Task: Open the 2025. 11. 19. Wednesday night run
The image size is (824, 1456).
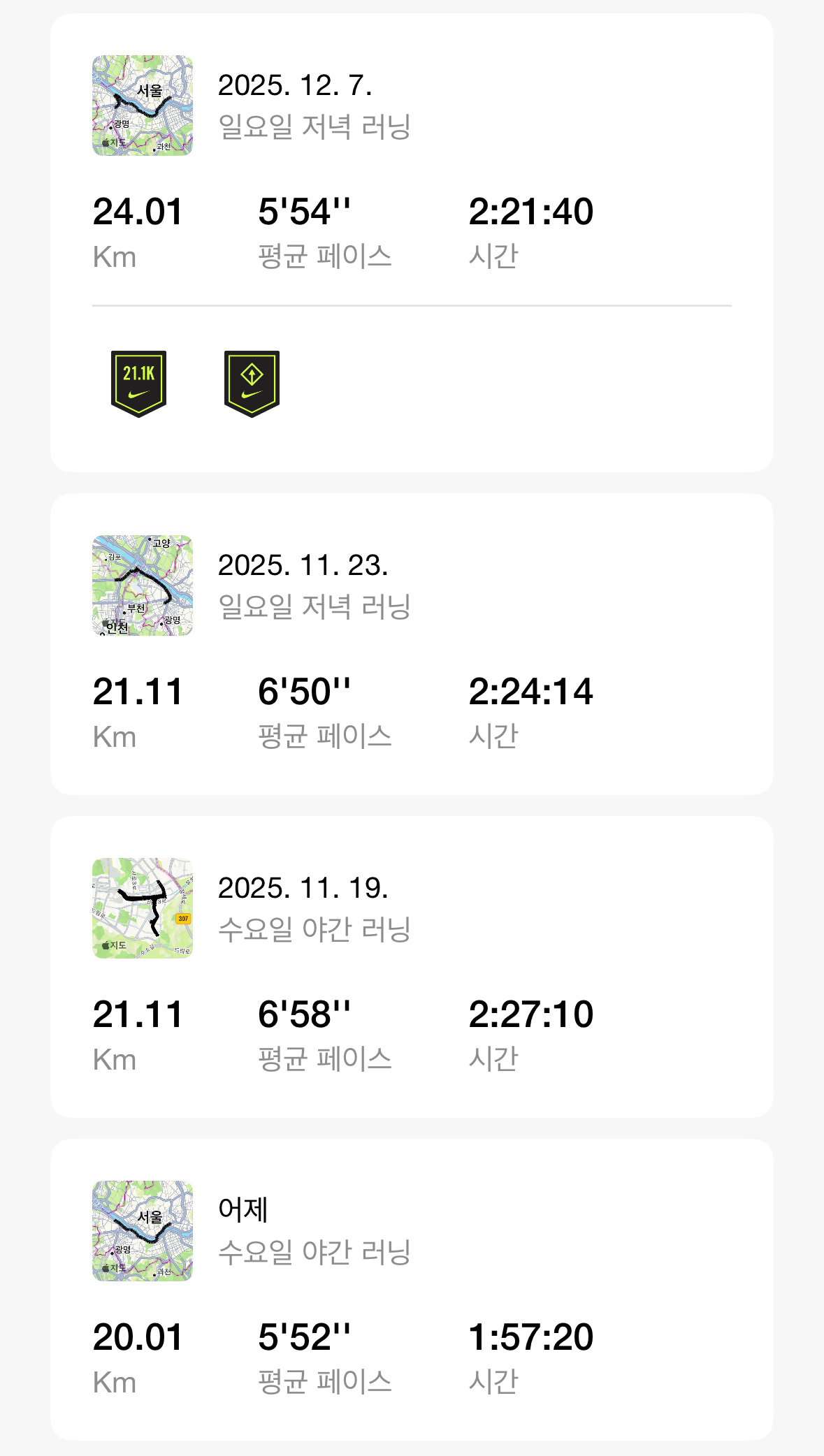Action: [411, 966]
